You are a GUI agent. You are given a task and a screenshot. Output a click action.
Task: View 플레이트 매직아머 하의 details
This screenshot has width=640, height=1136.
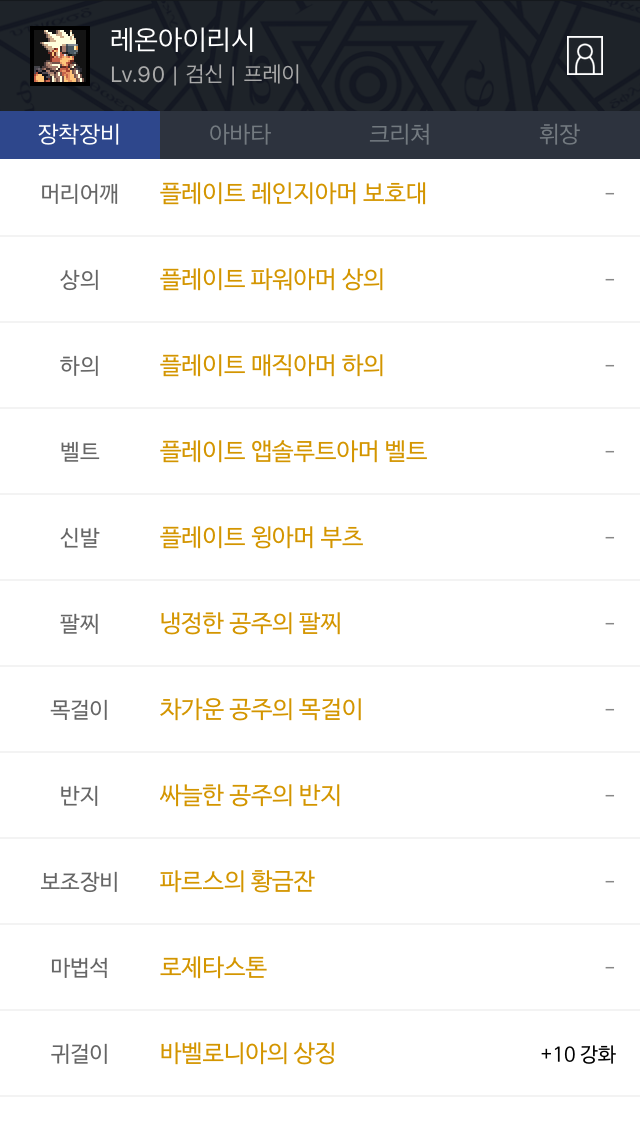(x=272, y=365)
